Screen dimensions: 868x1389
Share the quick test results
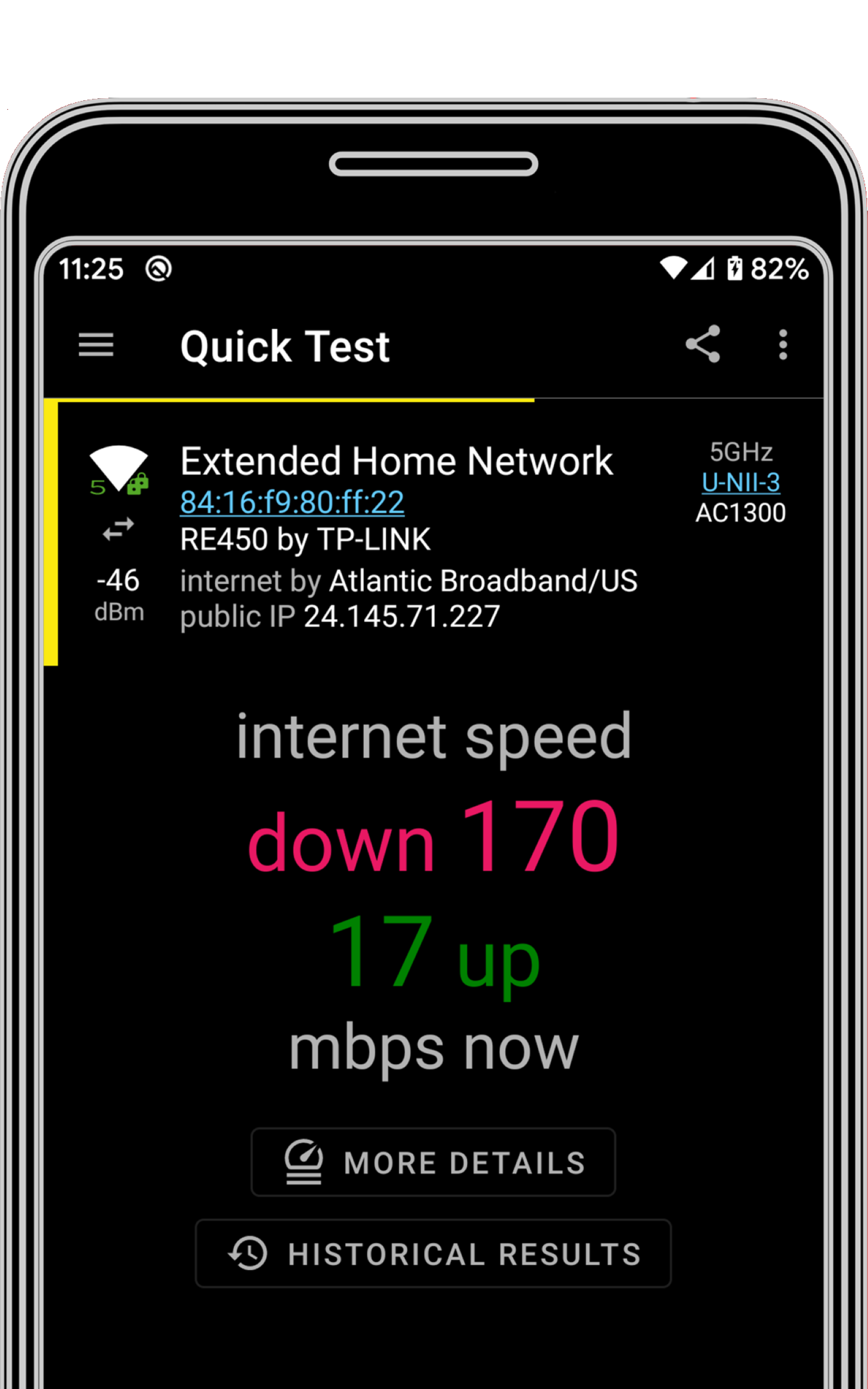(703, 344)
